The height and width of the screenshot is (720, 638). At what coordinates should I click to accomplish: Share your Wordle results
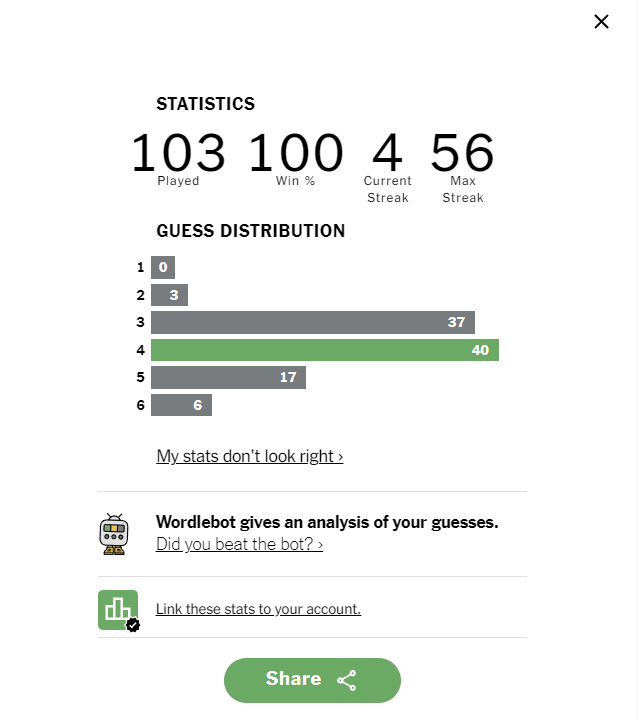pos(312,680)
